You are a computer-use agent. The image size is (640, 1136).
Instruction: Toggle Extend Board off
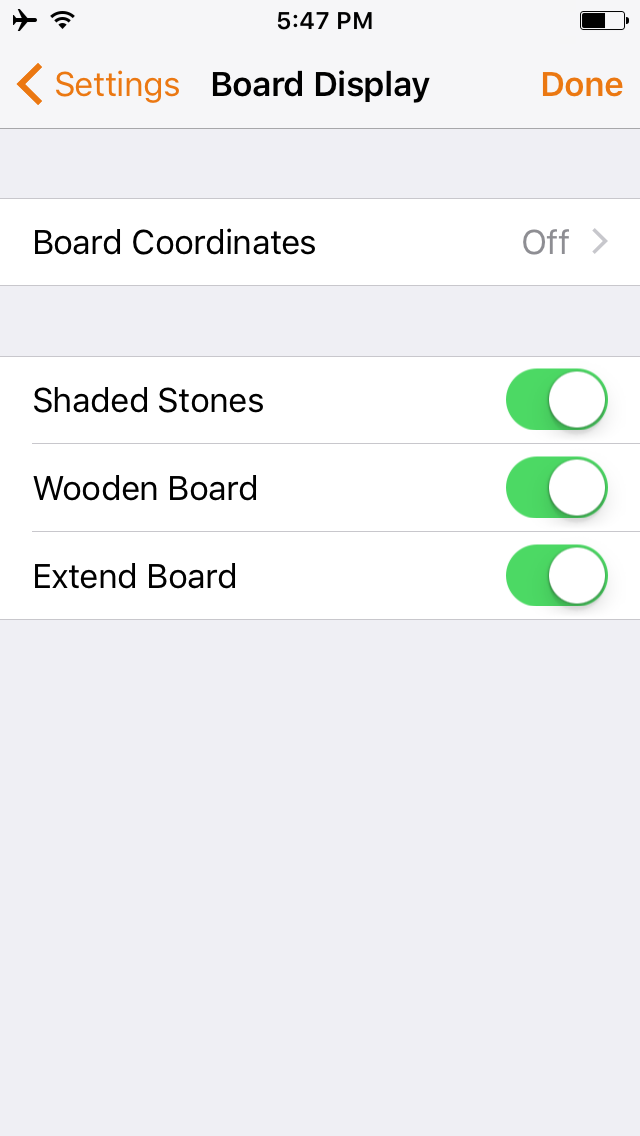click(557, 576)
